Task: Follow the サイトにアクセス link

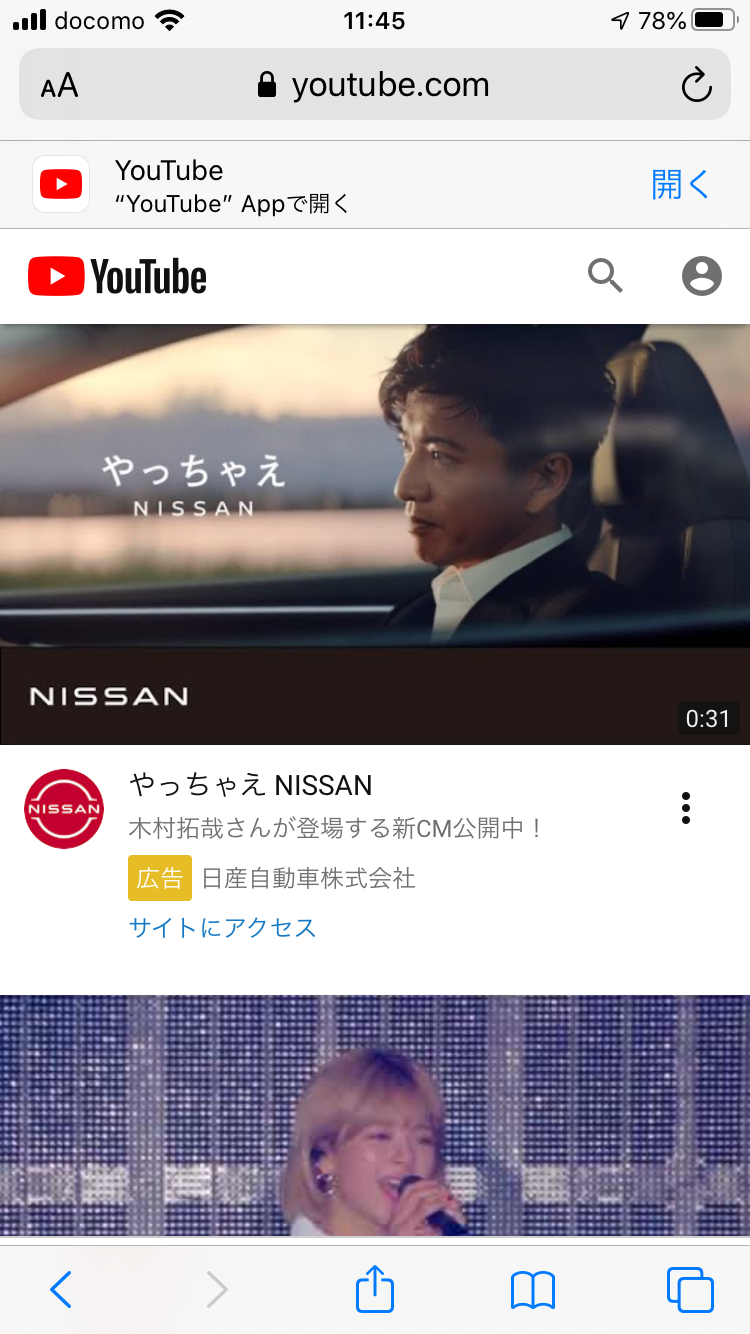Action: pos(222,928)
